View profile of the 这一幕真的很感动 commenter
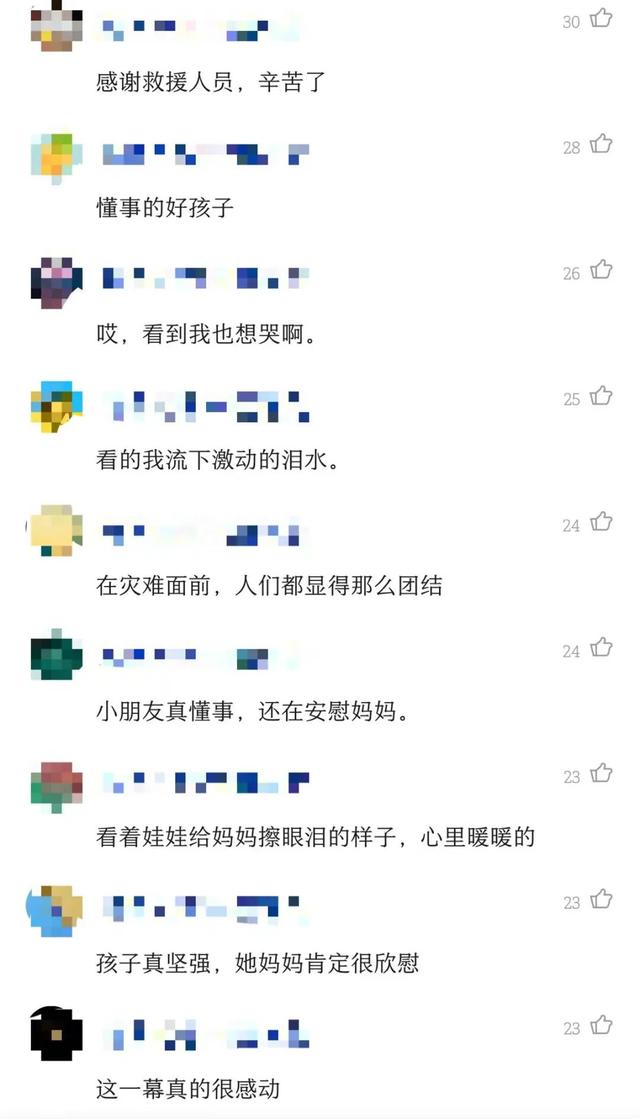Image resolution: width=640 pixels, height=1119 pixels. pos(56,1036)
